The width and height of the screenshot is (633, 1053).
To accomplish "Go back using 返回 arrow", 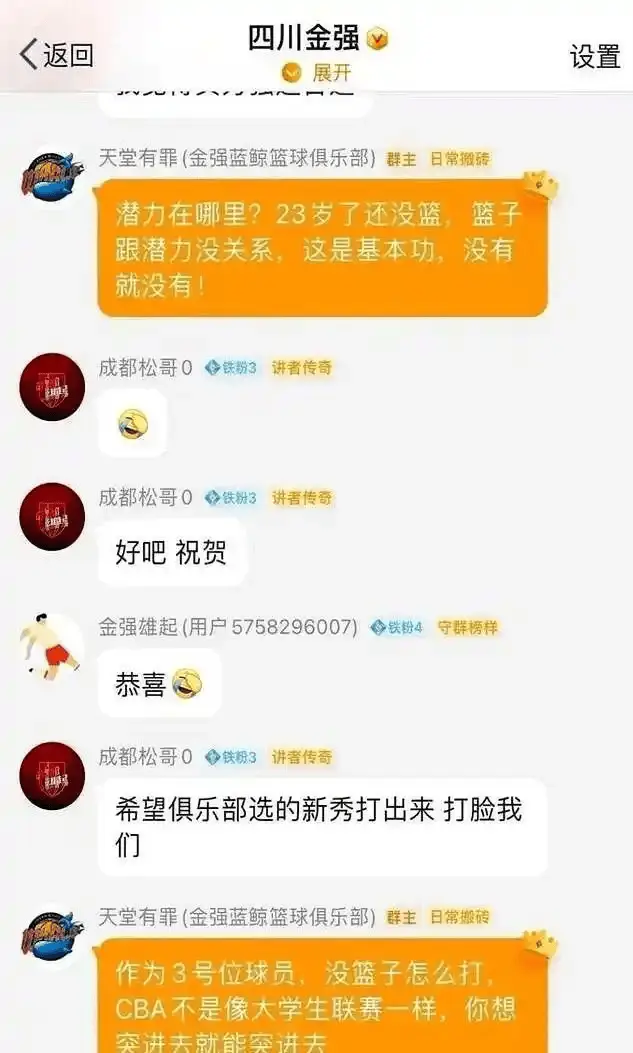I will click(55, 55).
